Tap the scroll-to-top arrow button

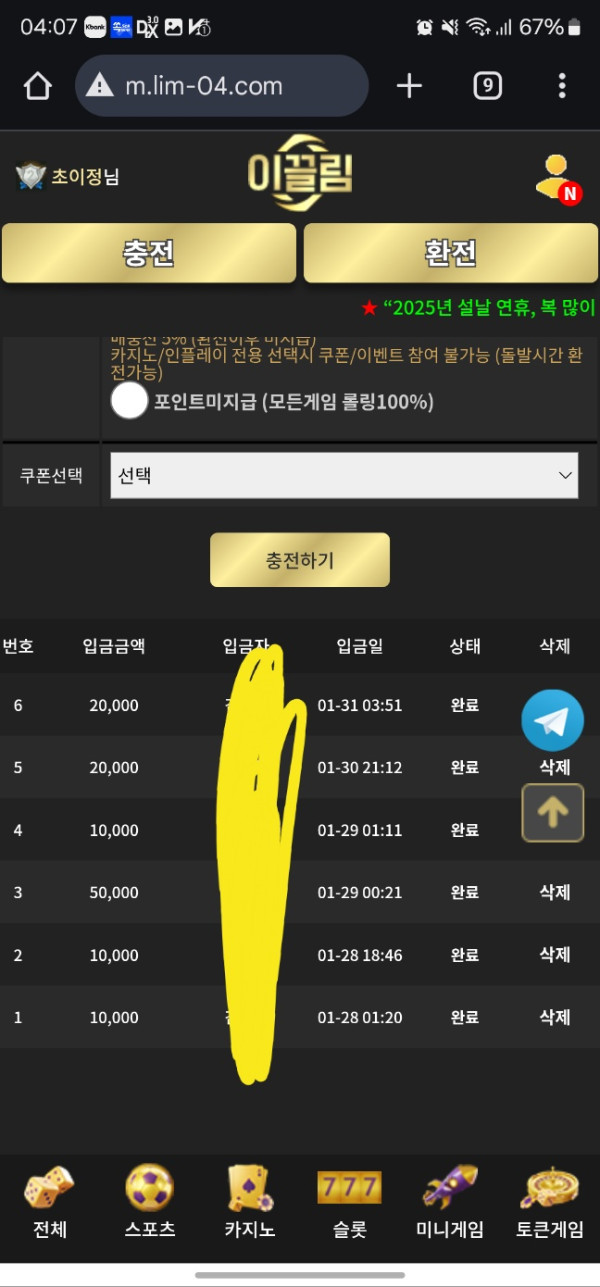pos(552,812)
